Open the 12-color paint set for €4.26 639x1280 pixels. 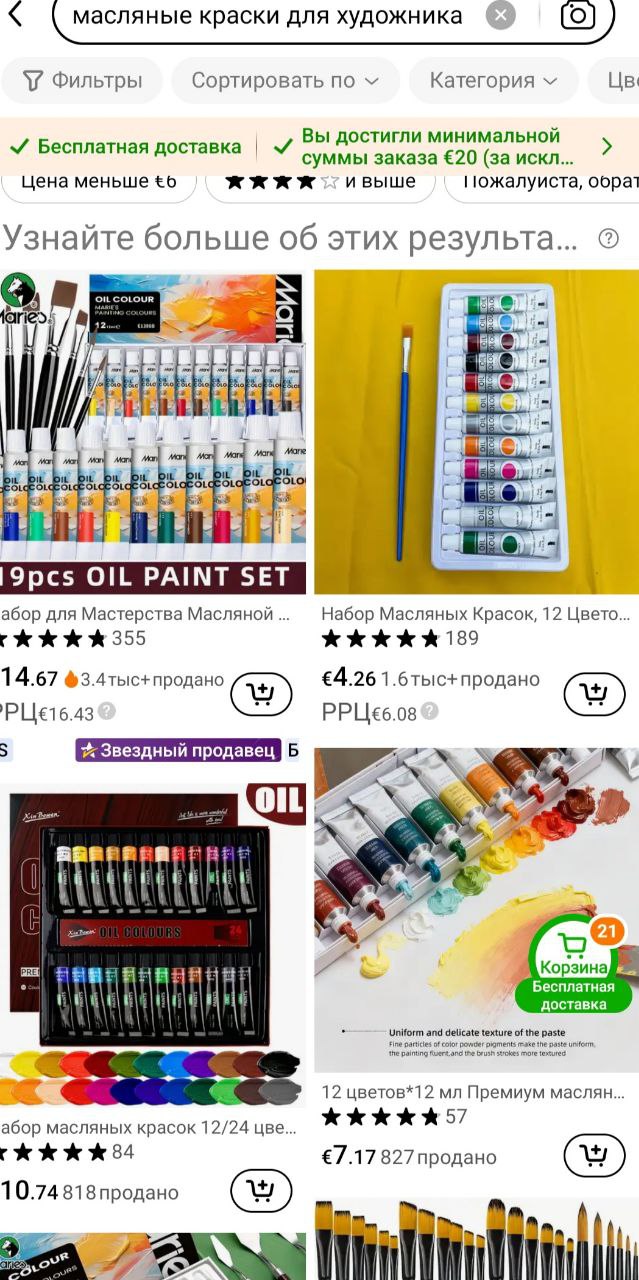(x=476, y=432)
